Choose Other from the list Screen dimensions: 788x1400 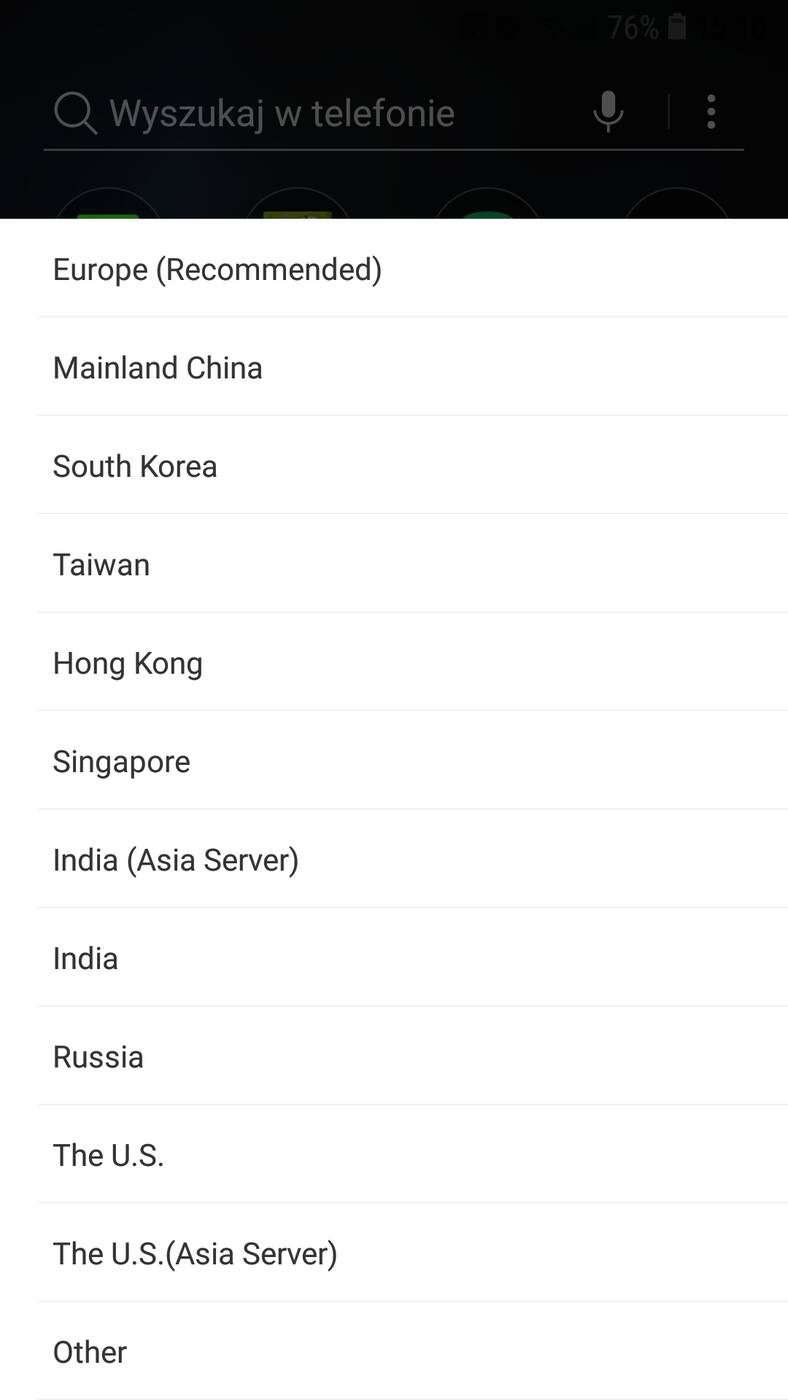(90, 1352)
